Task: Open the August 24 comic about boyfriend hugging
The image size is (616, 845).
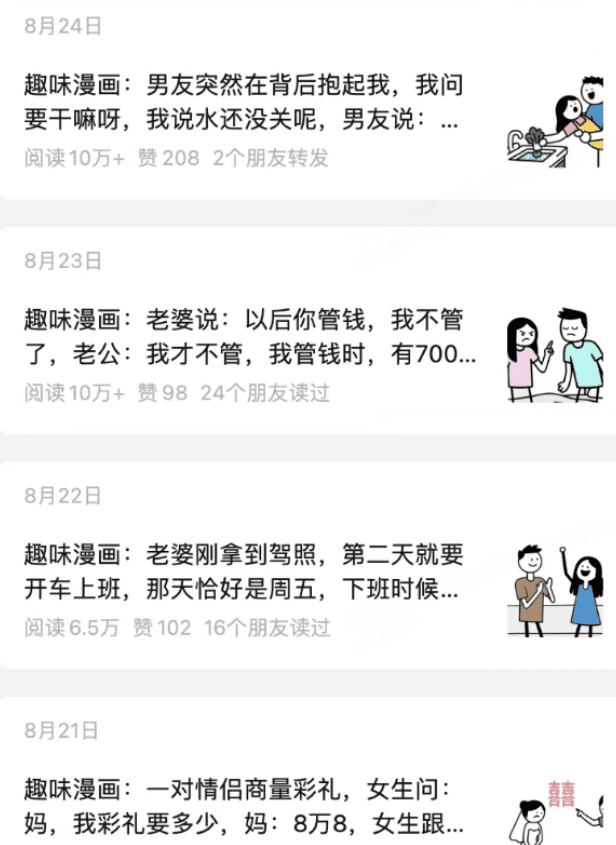Action: 244,103
